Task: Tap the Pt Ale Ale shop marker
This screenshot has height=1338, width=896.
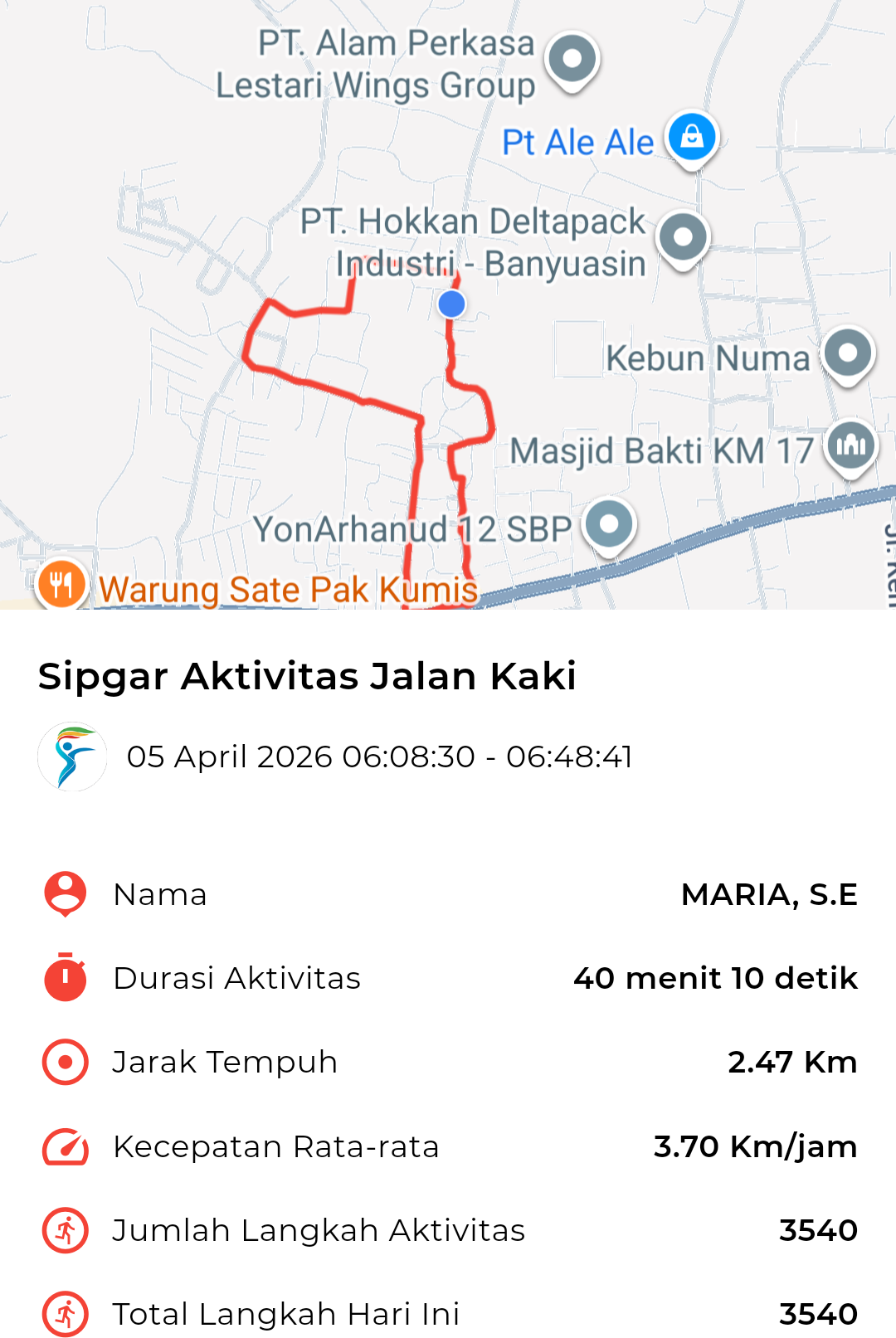Action: click(692, 137)
